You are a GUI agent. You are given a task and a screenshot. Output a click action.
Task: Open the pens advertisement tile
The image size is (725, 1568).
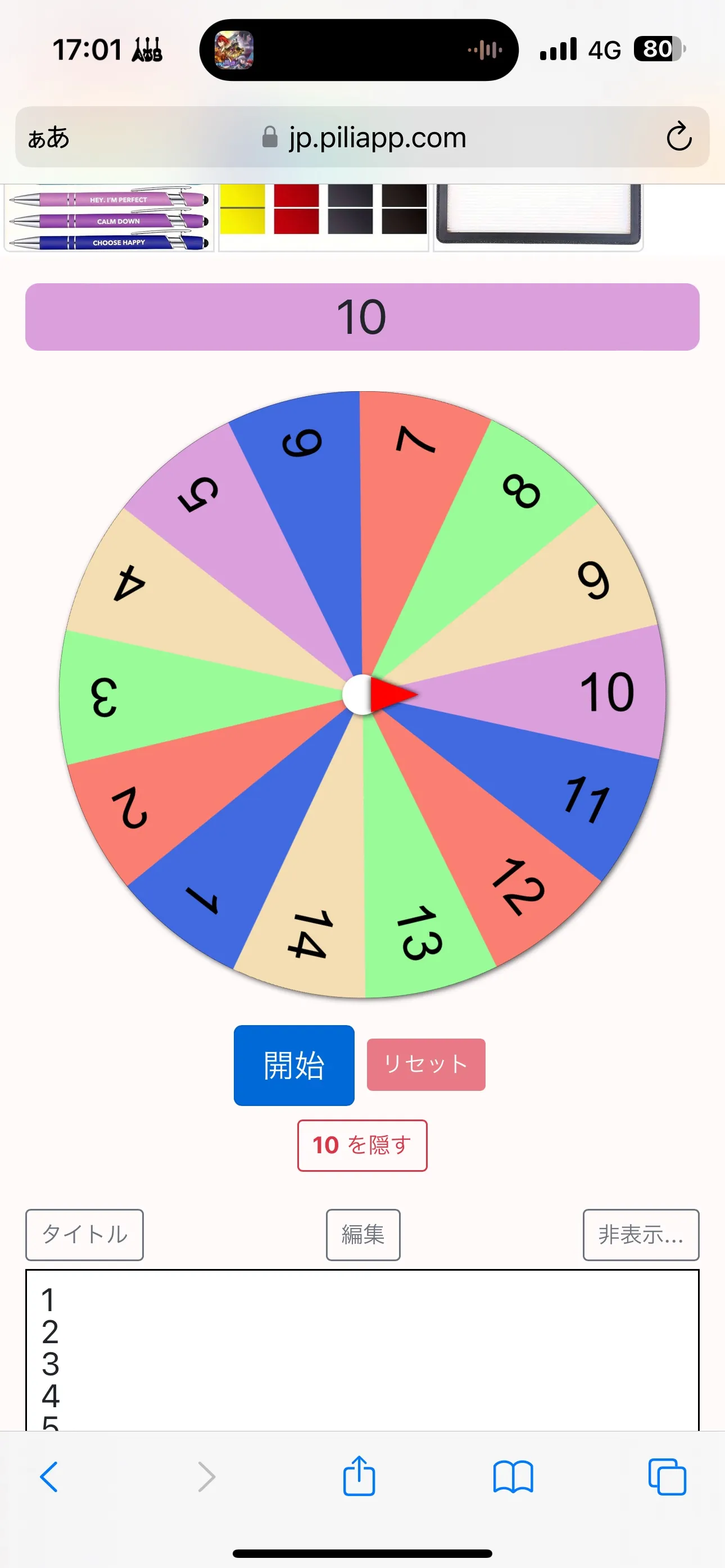point(110,218)
